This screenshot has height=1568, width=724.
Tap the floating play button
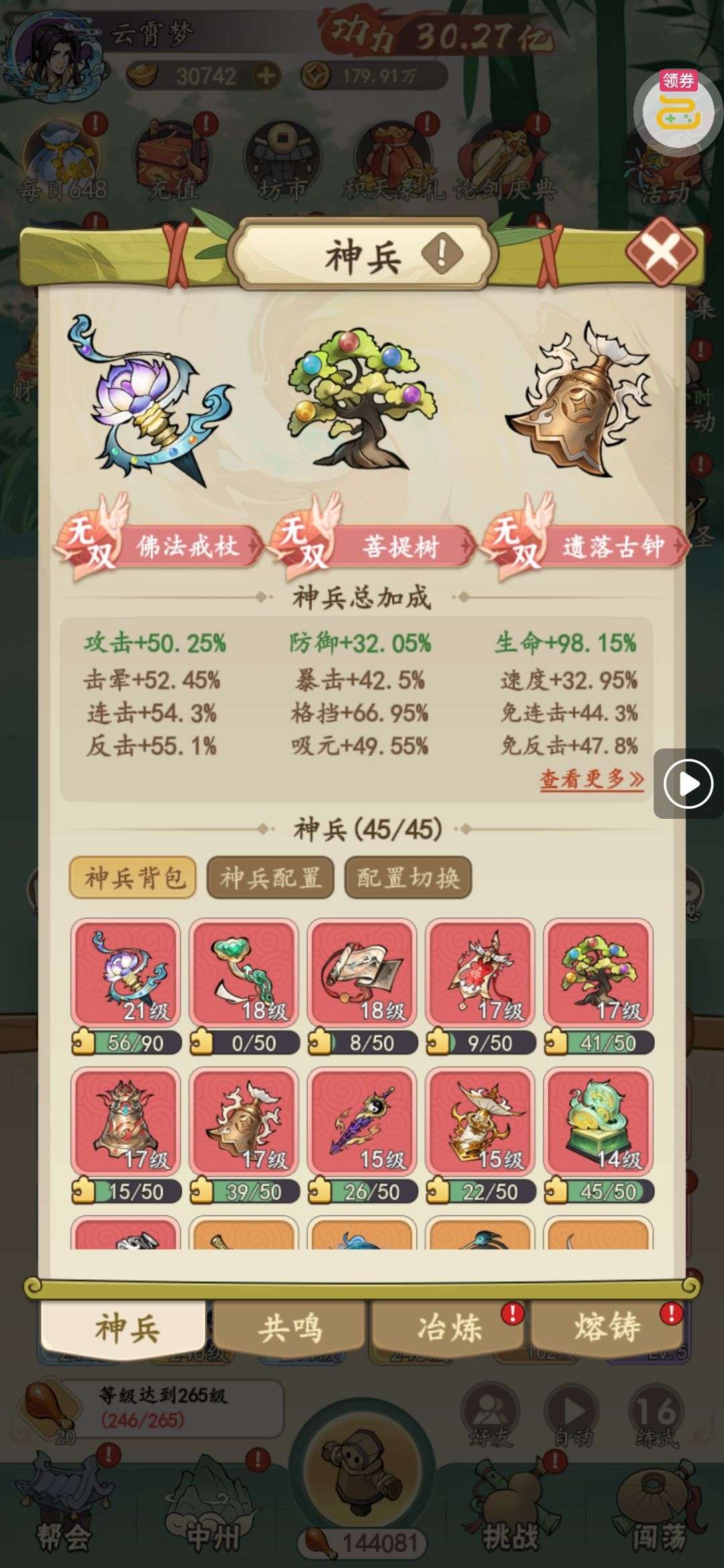tap(688, 783)
